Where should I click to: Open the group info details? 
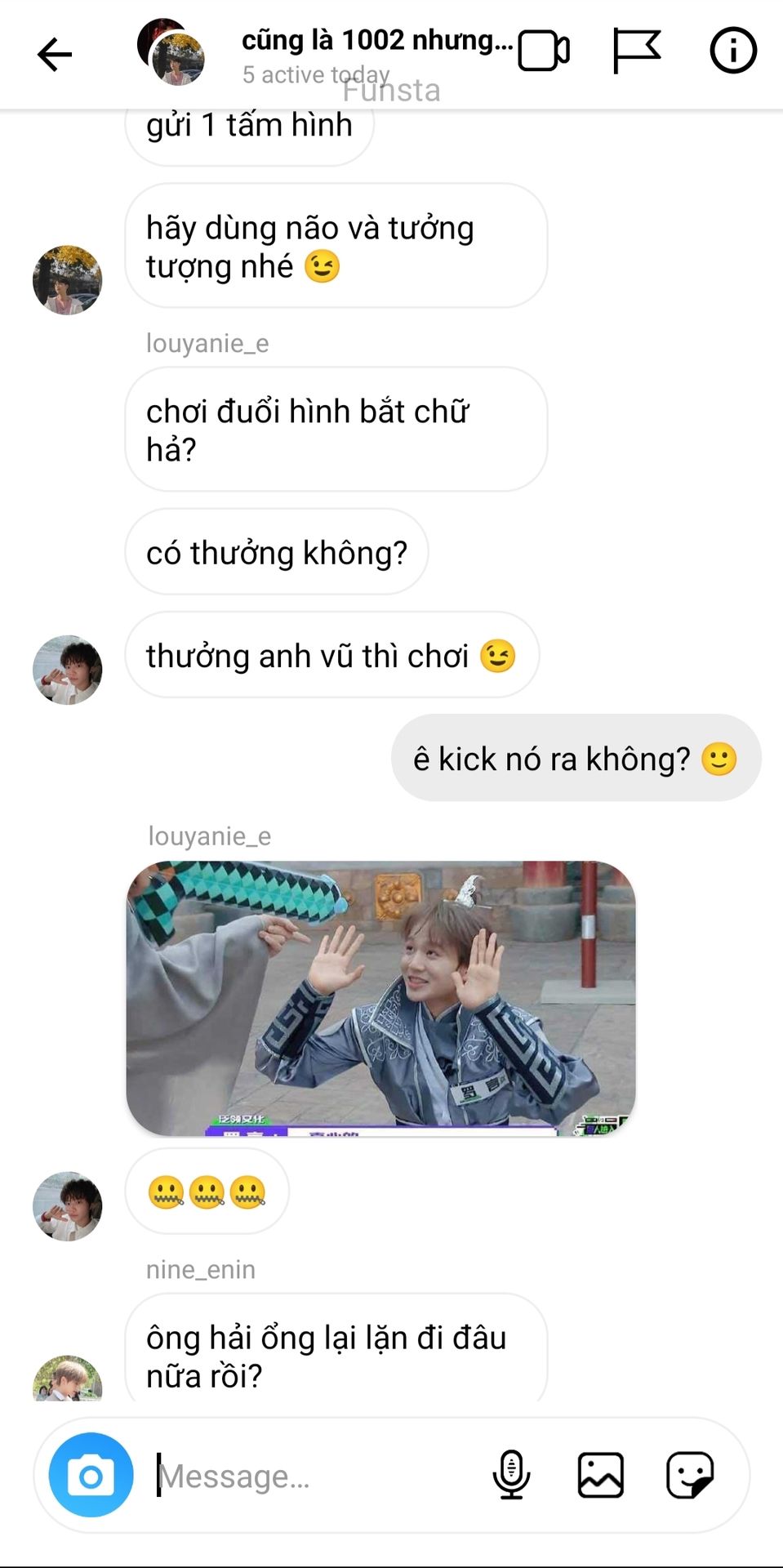point(732,51)
